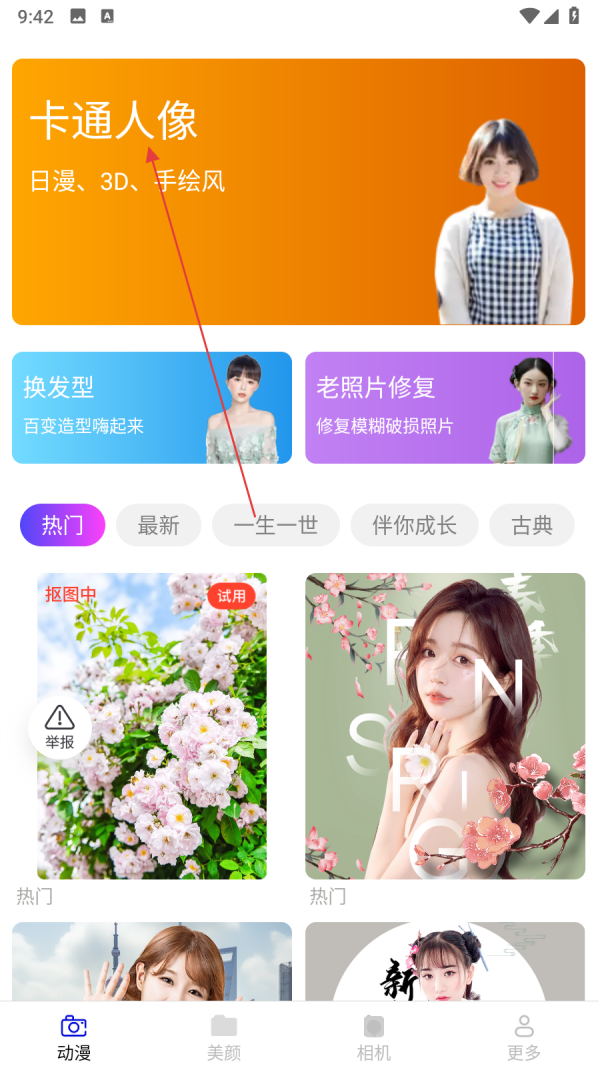The width and height of the screenshot is (600, 1066).
Task: Open the 老照片修复 old photo restoration card
Action: (444, 408)
